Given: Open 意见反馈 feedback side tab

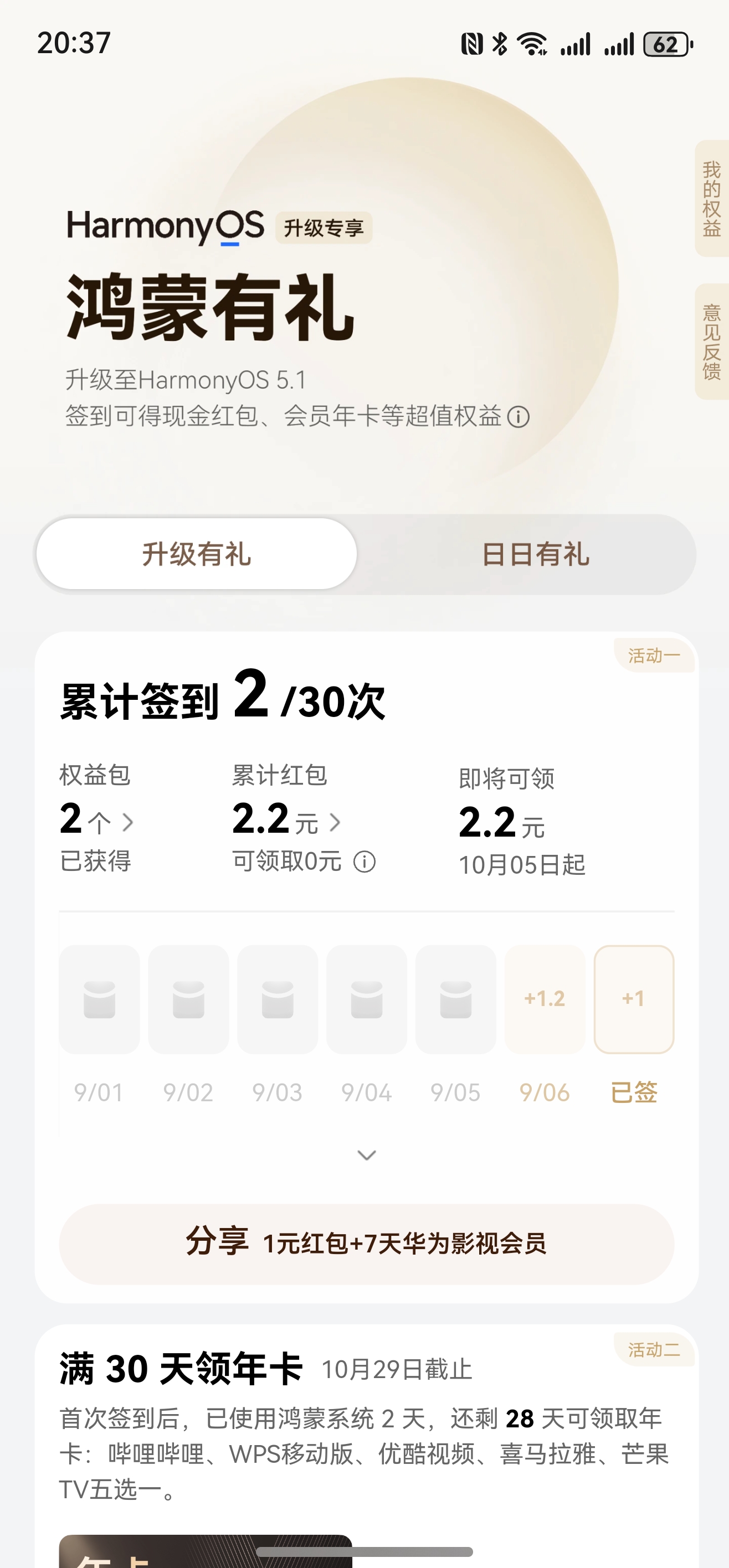Looking at the screenshot, I should (x=711, y=342).
